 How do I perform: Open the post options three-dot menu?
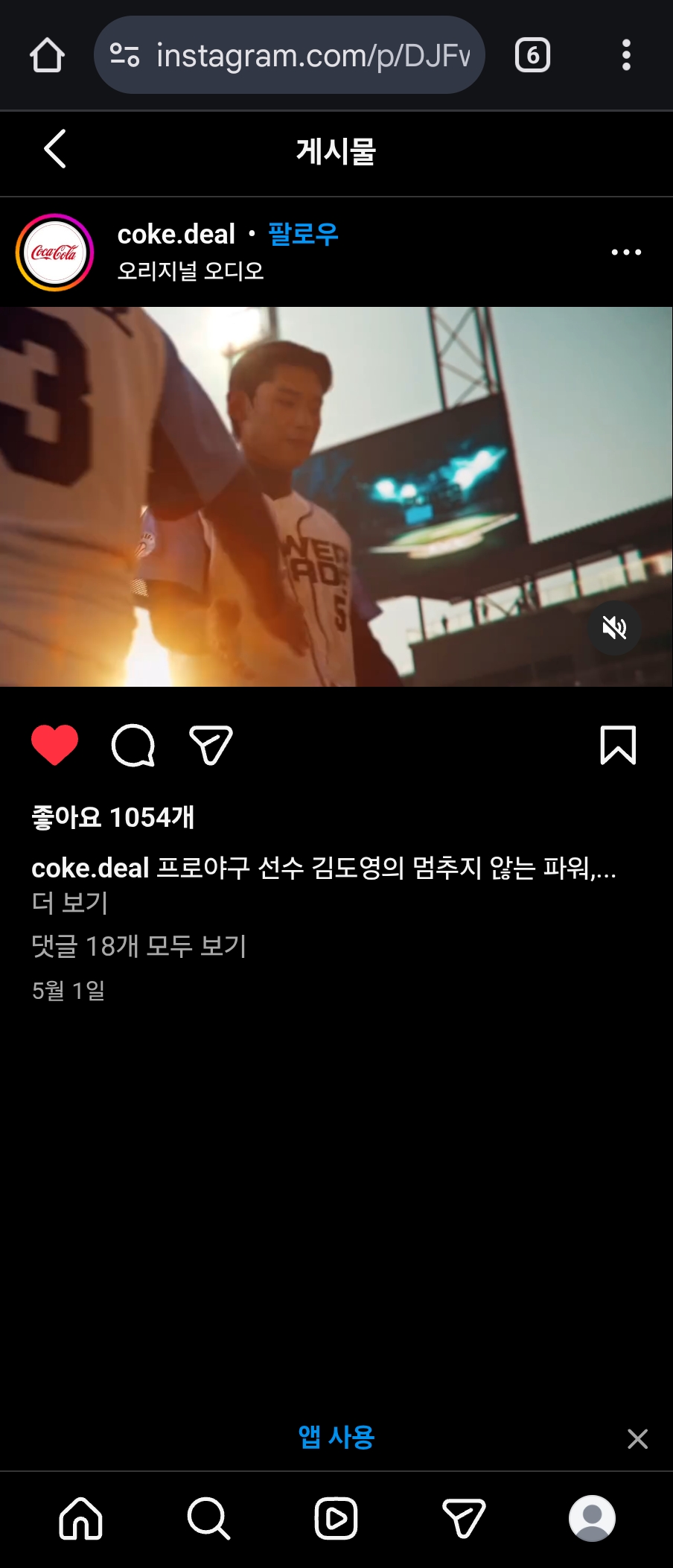626,253
